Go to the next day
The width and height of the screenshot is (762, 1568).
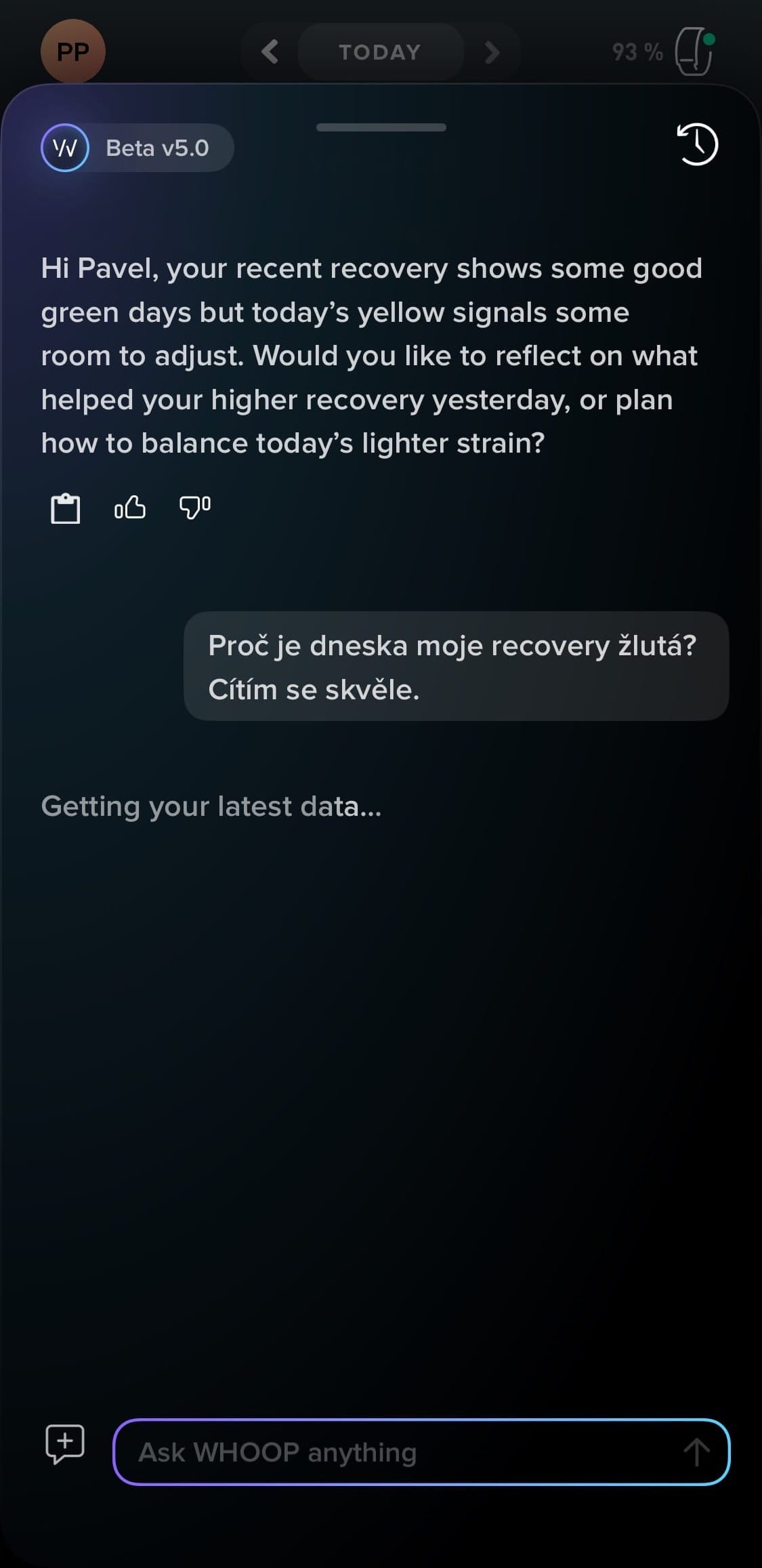coord(492,51)
